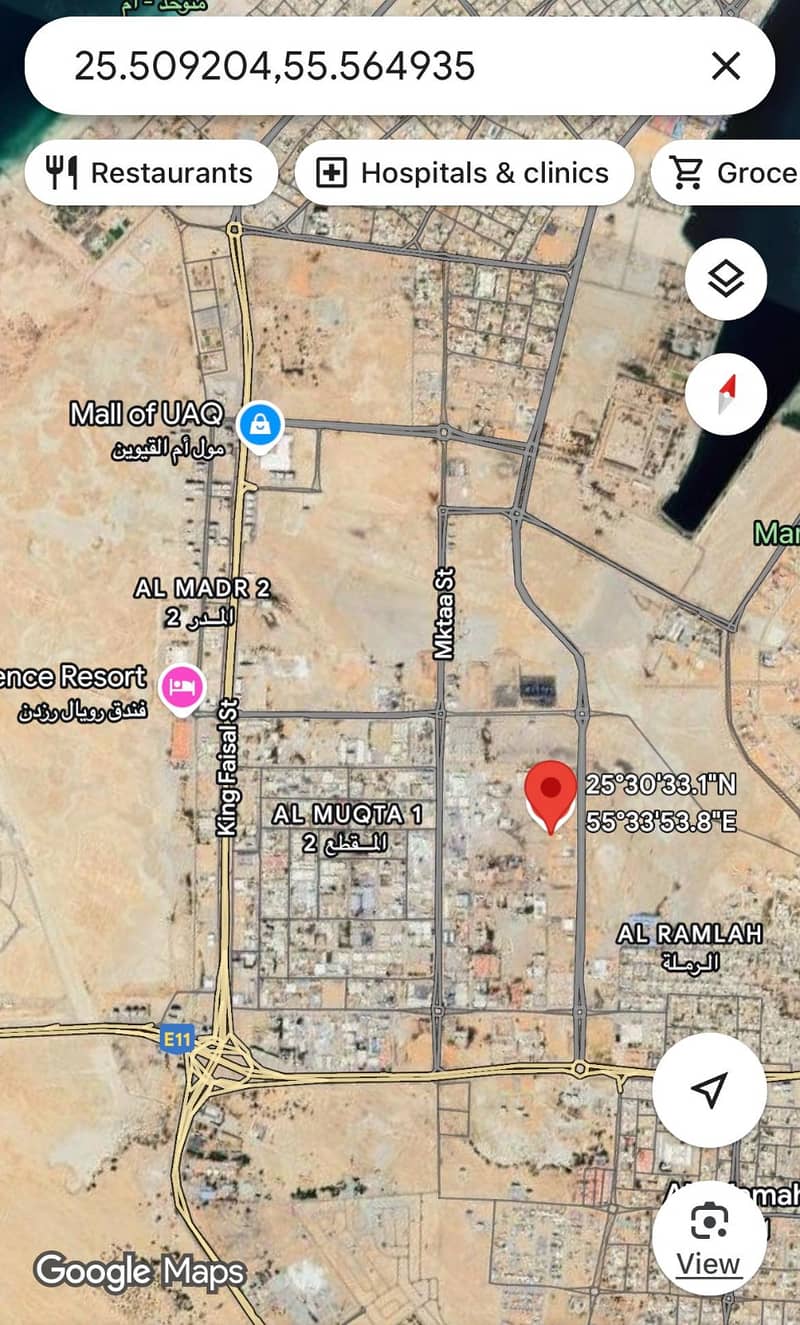The height and width of the screenshot is (1325, 800).
Task: Open the map layers selector
Action: tap(726, 279)
